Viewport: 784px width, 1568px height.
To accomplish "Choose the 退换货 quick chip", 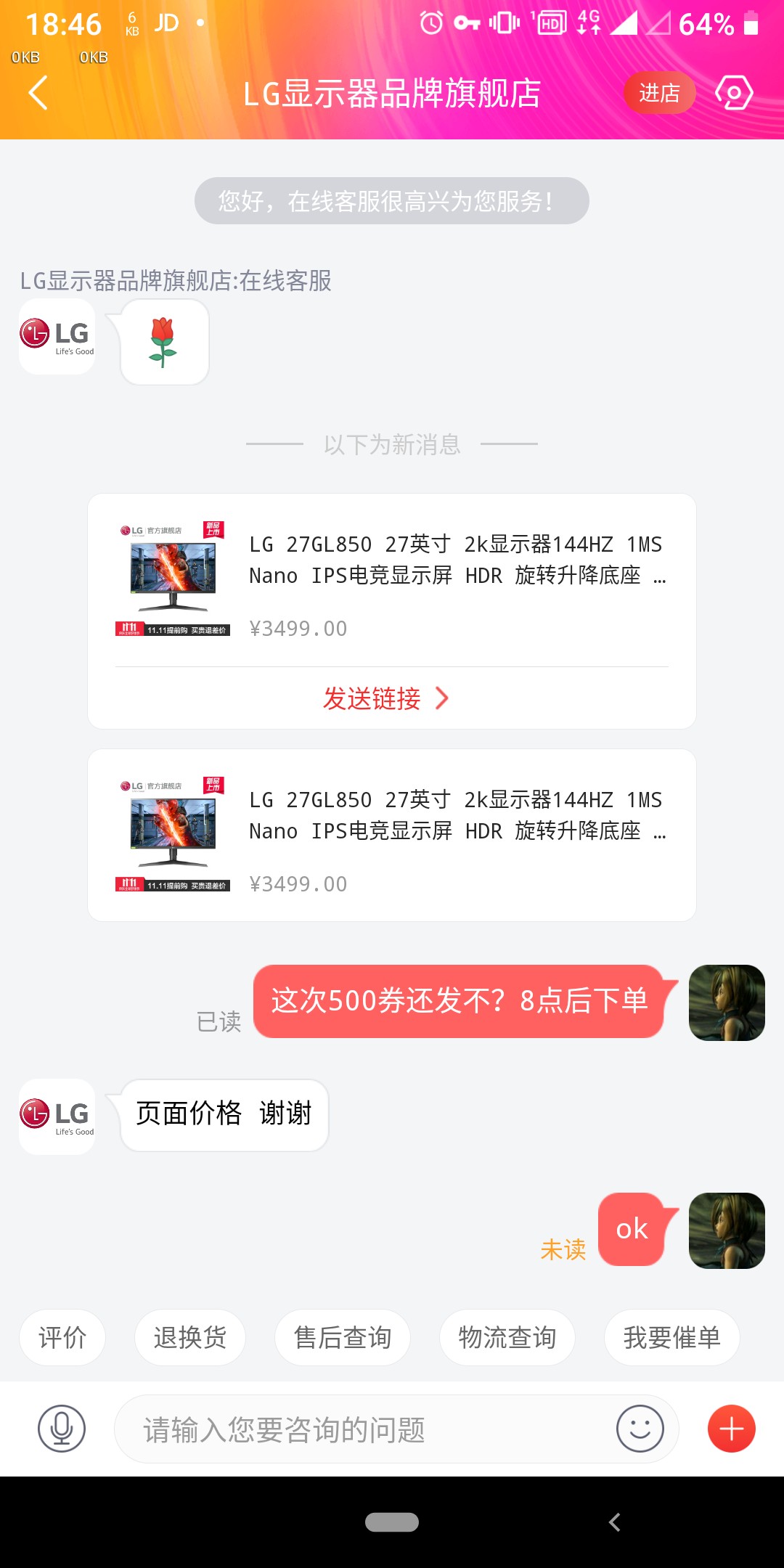I will tap(190, 1337).
